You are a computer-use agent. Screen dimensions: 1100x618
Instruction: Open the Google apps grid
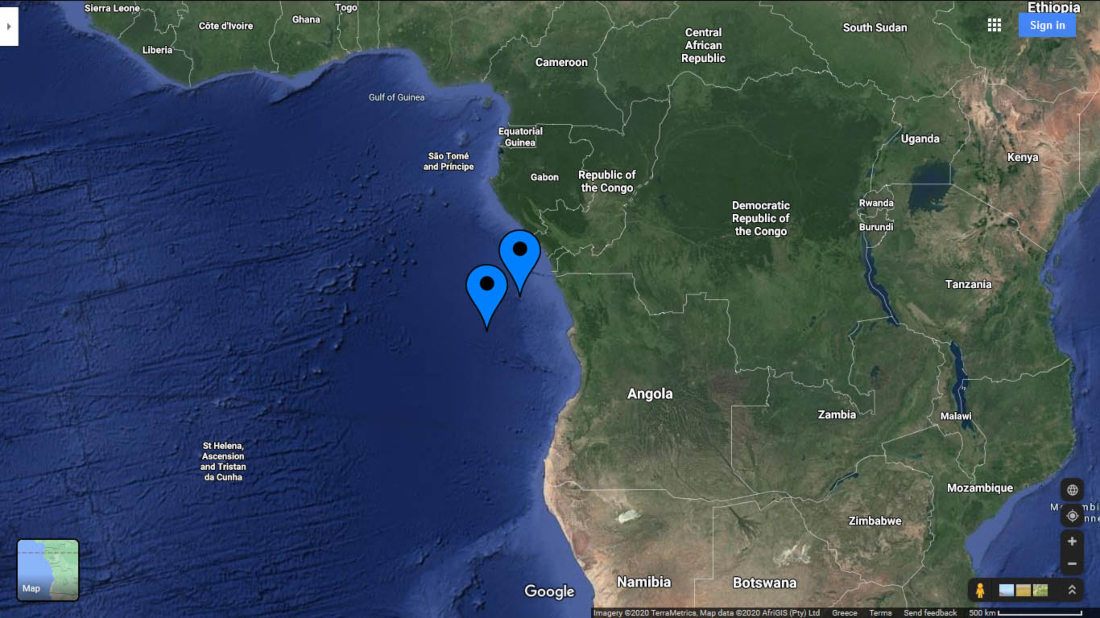tap(994, 25)
